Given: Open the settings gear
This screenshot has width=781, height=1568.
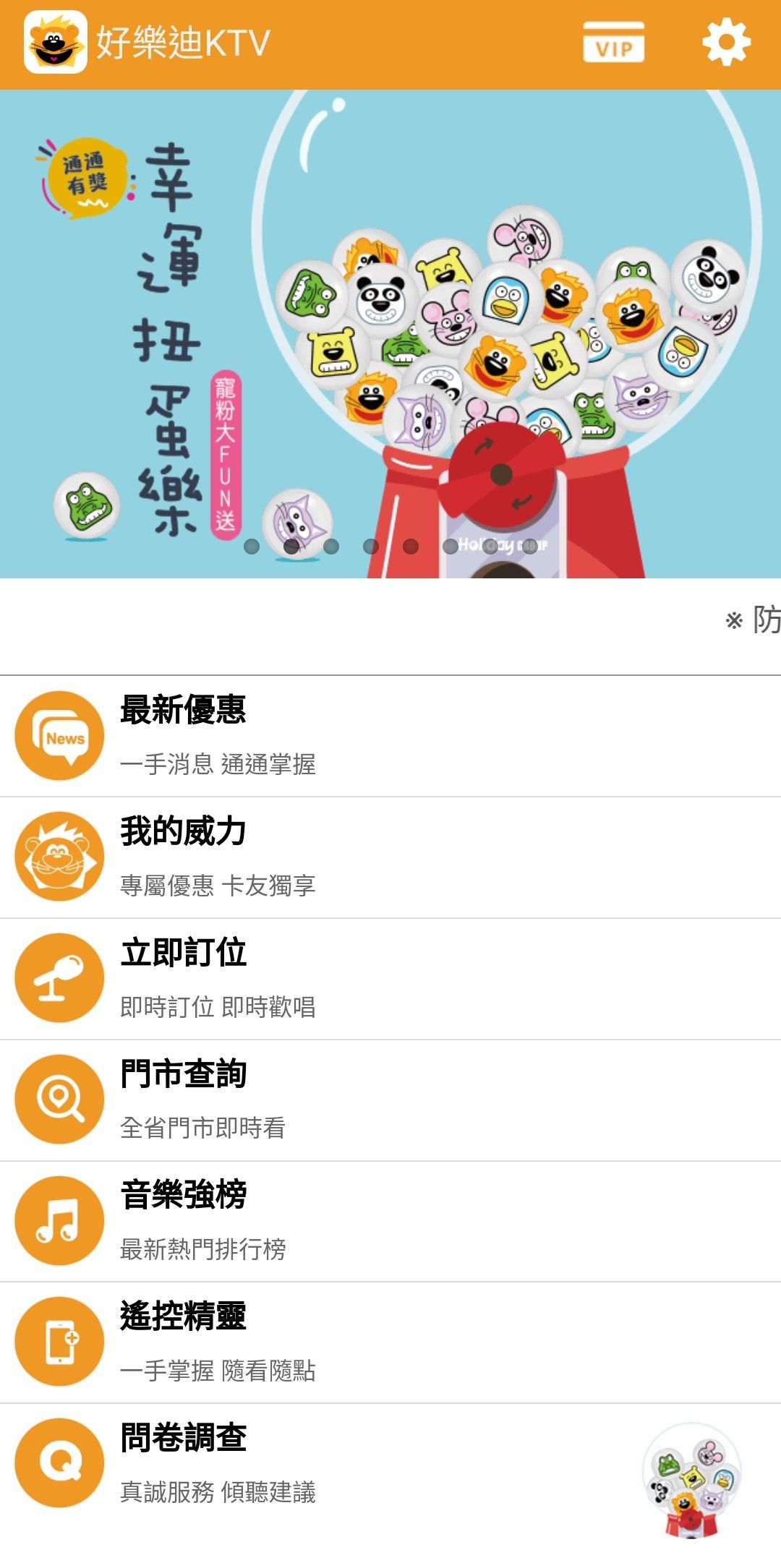Looking at the screenshot, I should [726, 43].
